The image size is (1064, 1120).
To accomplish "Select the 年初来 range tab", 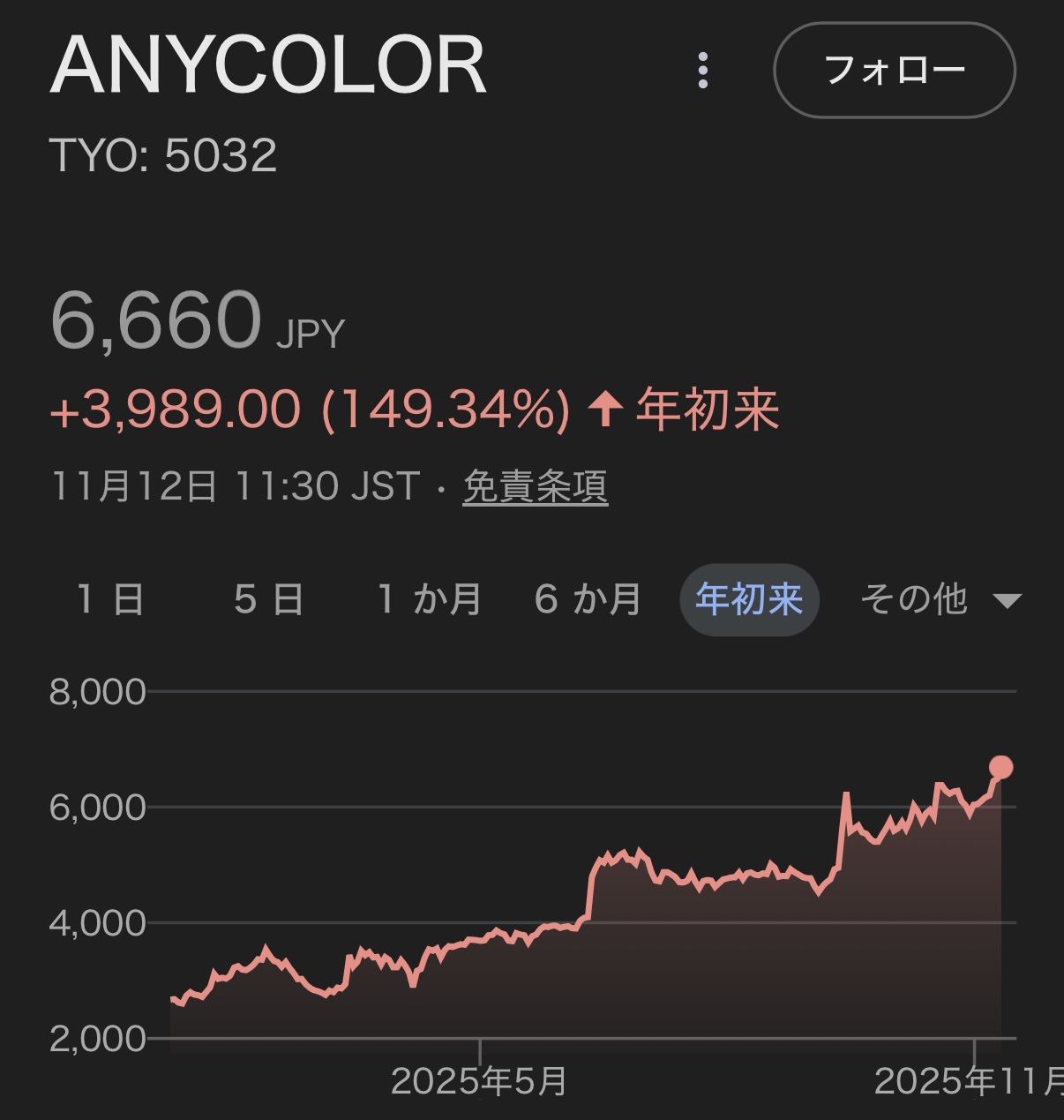I will click(x=749, y=599).
